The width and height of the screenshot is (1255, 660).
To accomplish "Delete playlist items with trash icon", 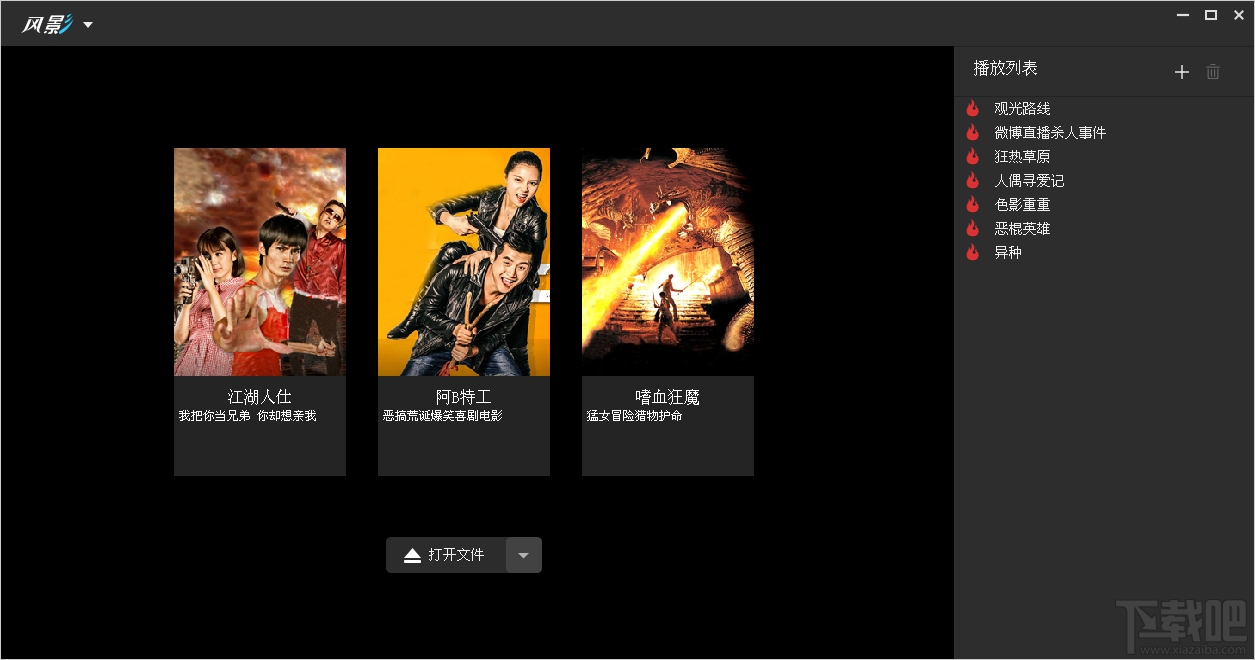I will pos(1213,72).
